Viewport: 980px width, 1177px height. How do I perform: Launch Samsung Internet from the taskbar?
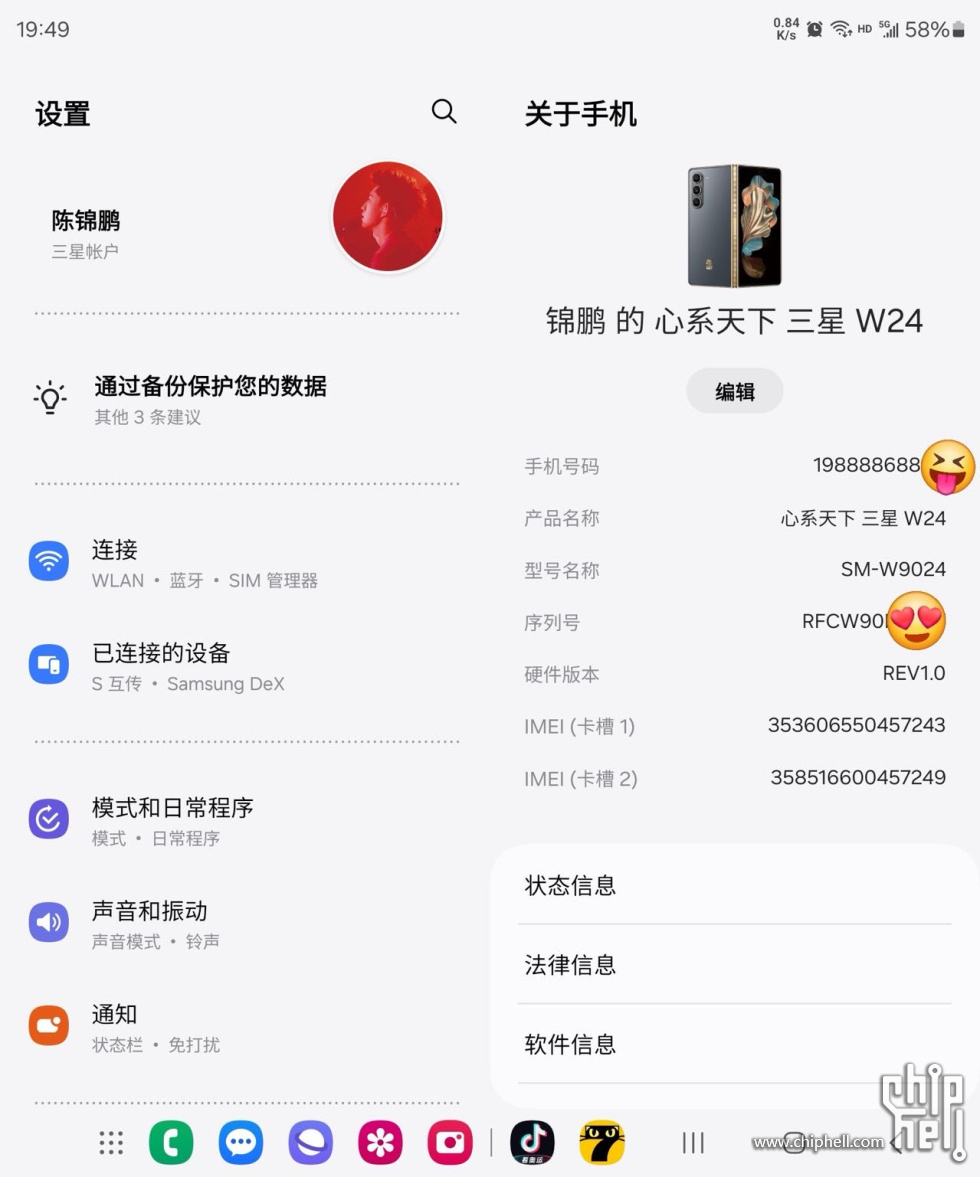coord(310,1143)
